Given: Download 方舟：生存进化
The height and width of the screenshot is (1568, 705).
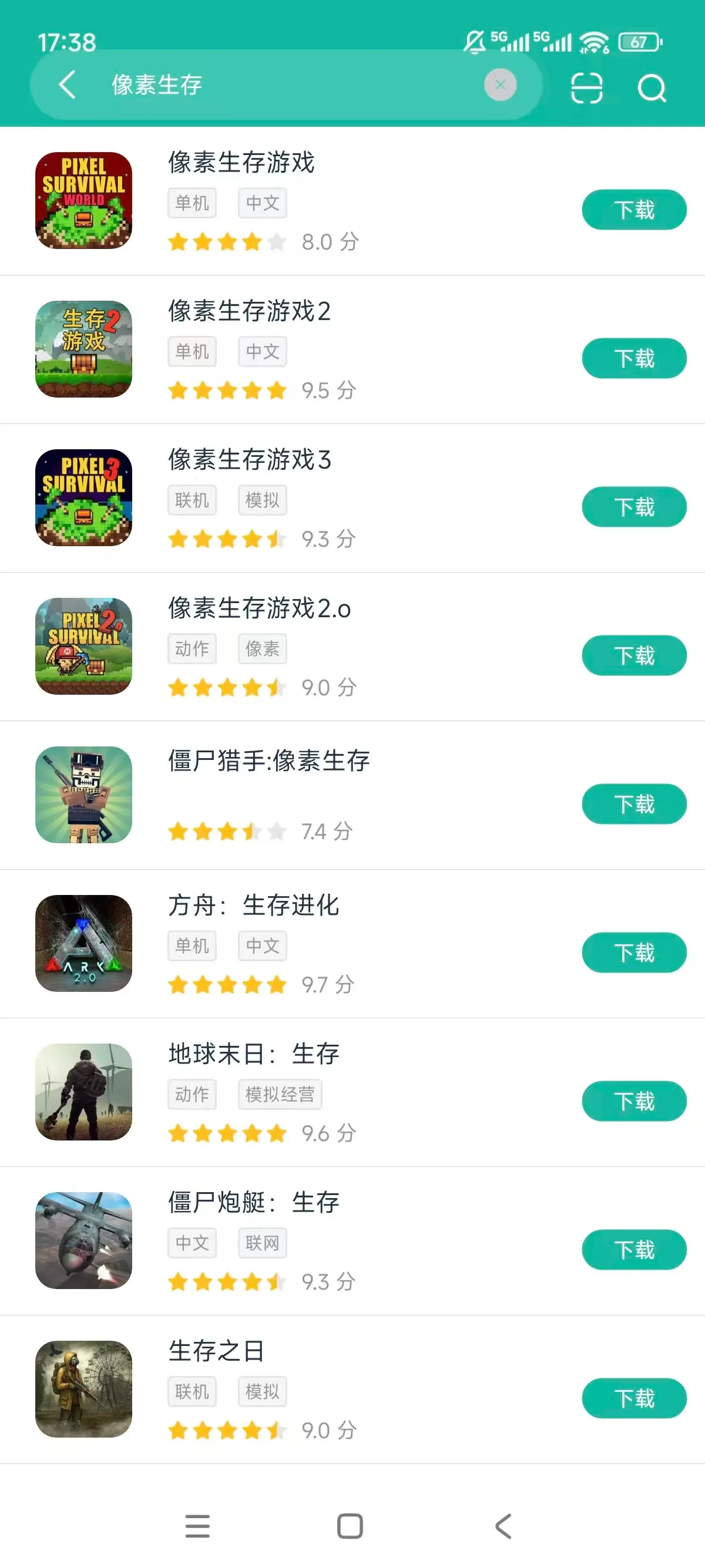Looking at the screenshot, I should 633,953.
